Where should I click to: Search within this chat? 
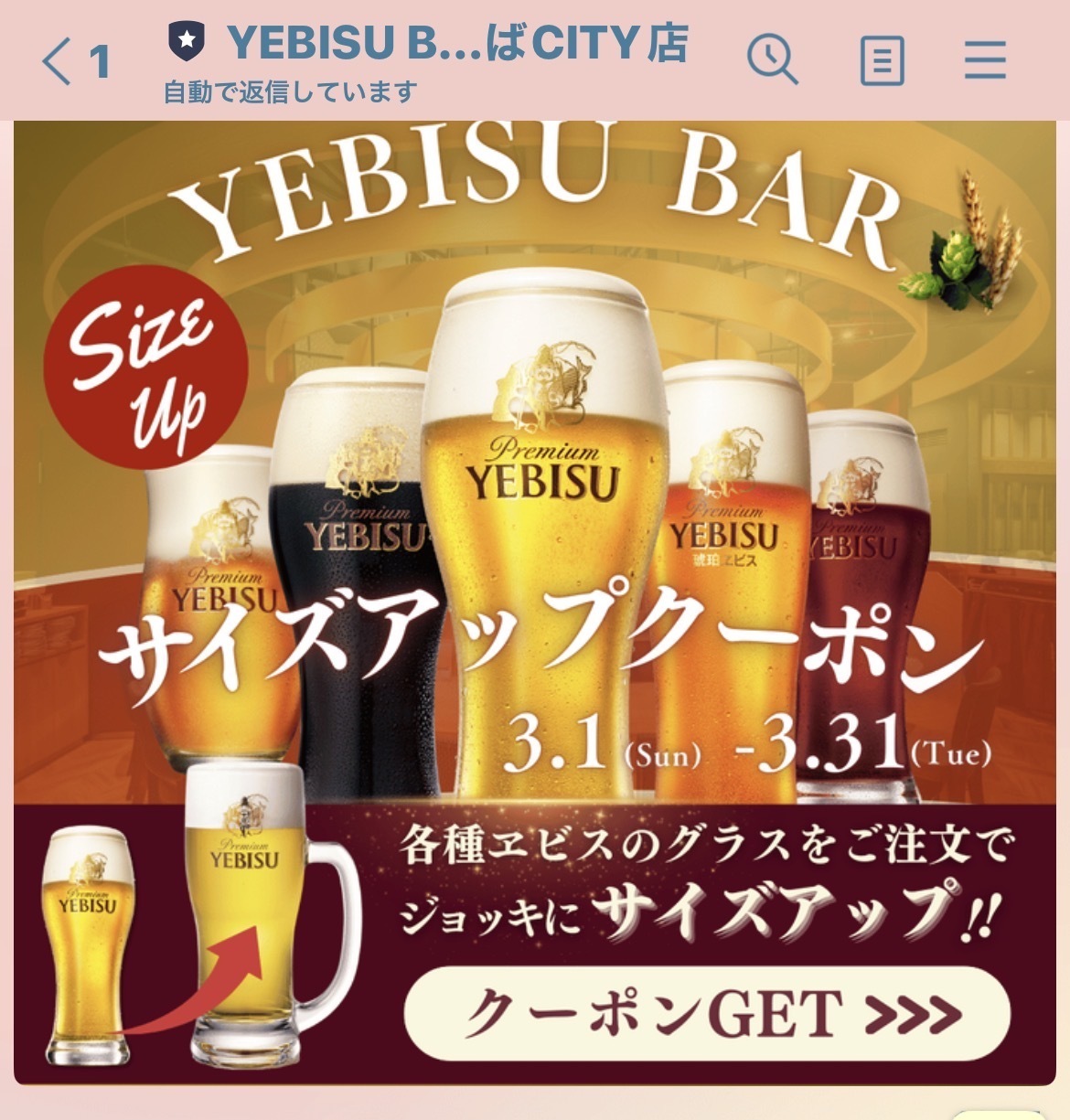(773, 60)
